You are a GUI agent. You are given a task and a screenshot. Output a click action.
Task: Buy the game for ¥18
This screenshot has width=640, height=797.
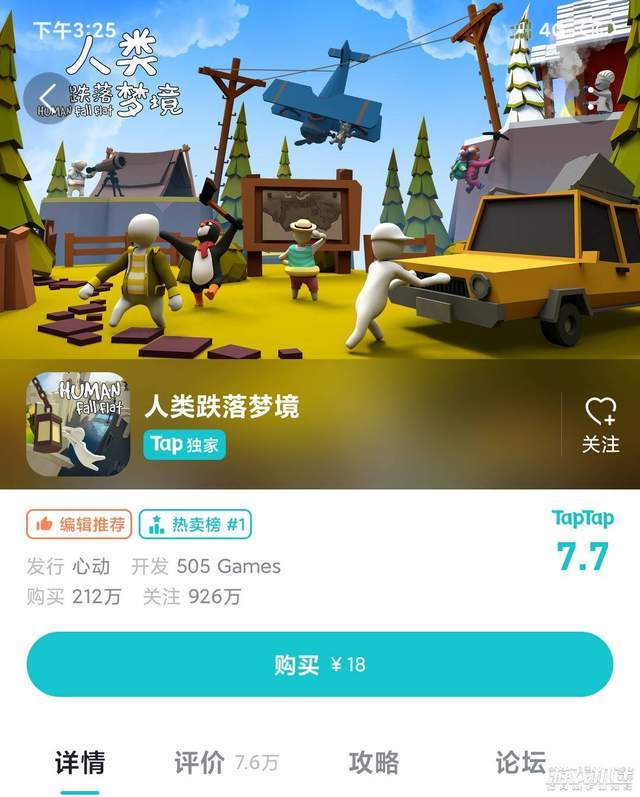tap(320, 664)
